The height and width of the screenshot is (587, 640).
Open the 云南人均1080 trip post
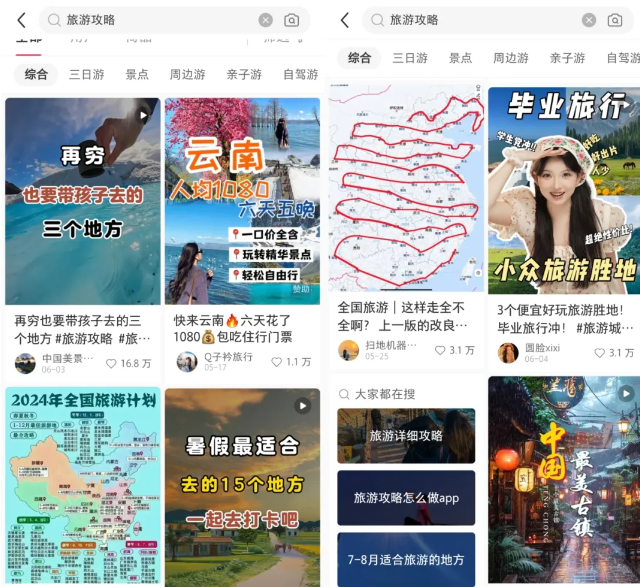click(242, 201)
